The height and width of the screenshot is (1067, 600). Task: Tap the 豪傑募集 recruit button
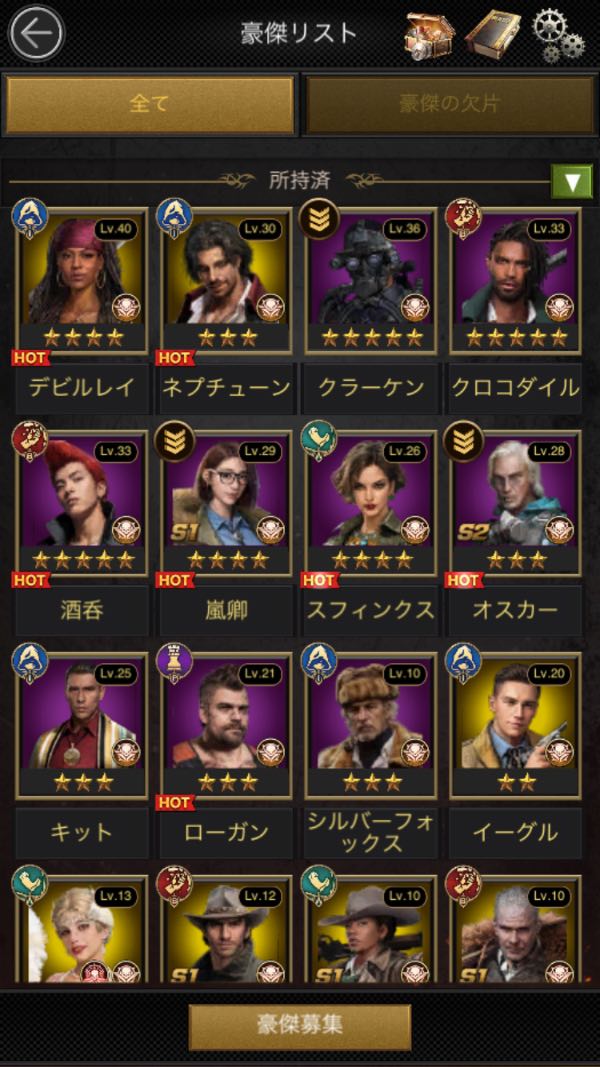[x=300, y=1026]
